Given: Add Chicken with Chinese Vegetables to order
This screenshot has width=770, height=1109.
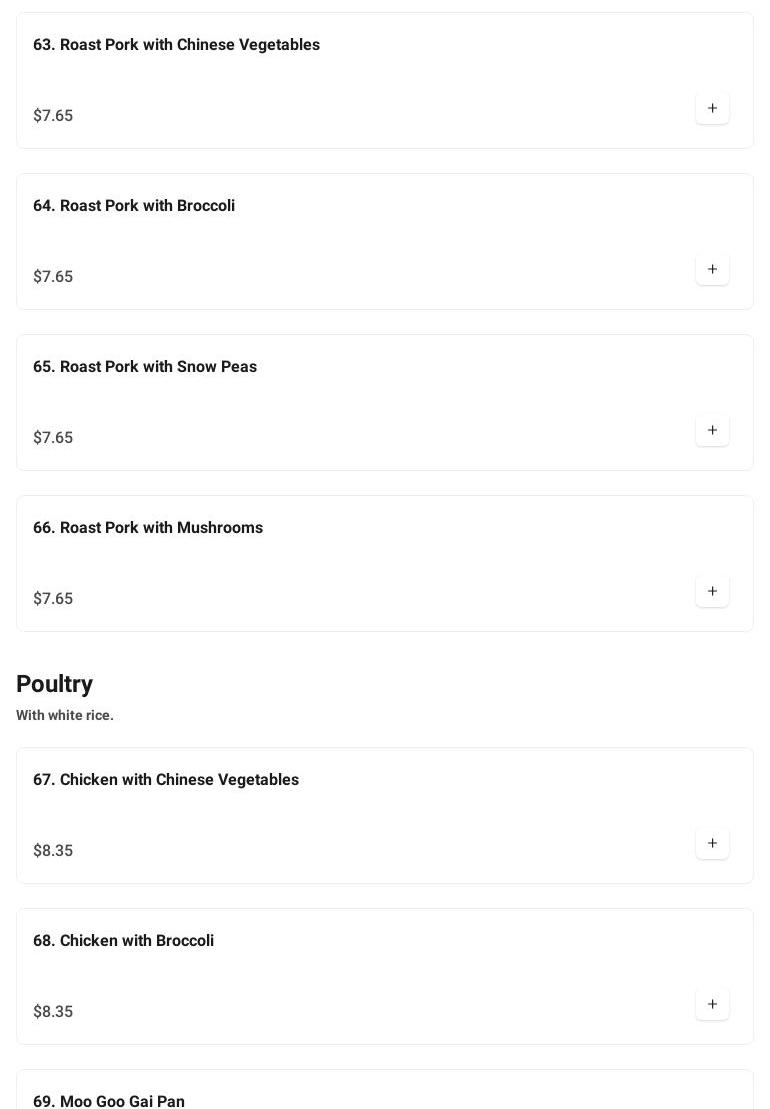Looking at the screenshot, I should click(x=712, y=843).
